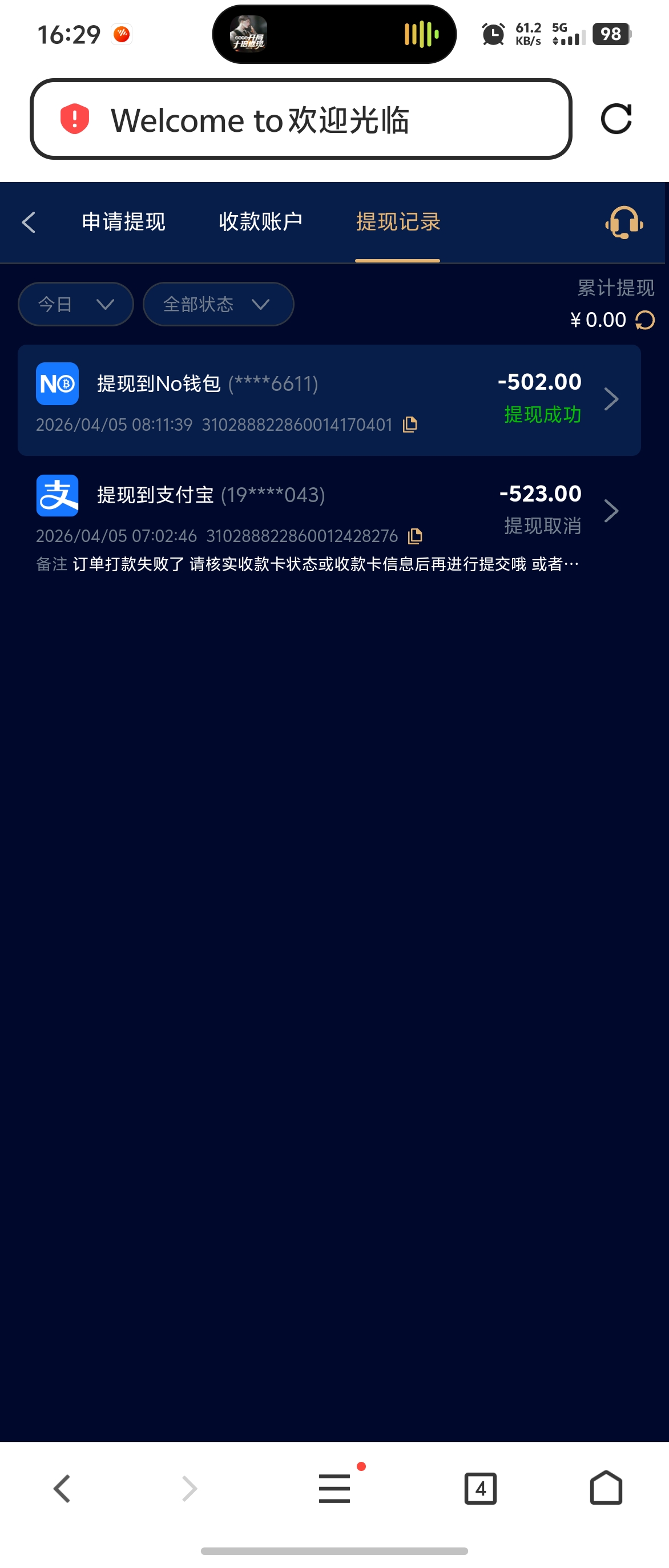Viewport: 669px width, 1568px height.
Task: Open the browser tab switcher showing 4
Action: tap(480, 1488)
